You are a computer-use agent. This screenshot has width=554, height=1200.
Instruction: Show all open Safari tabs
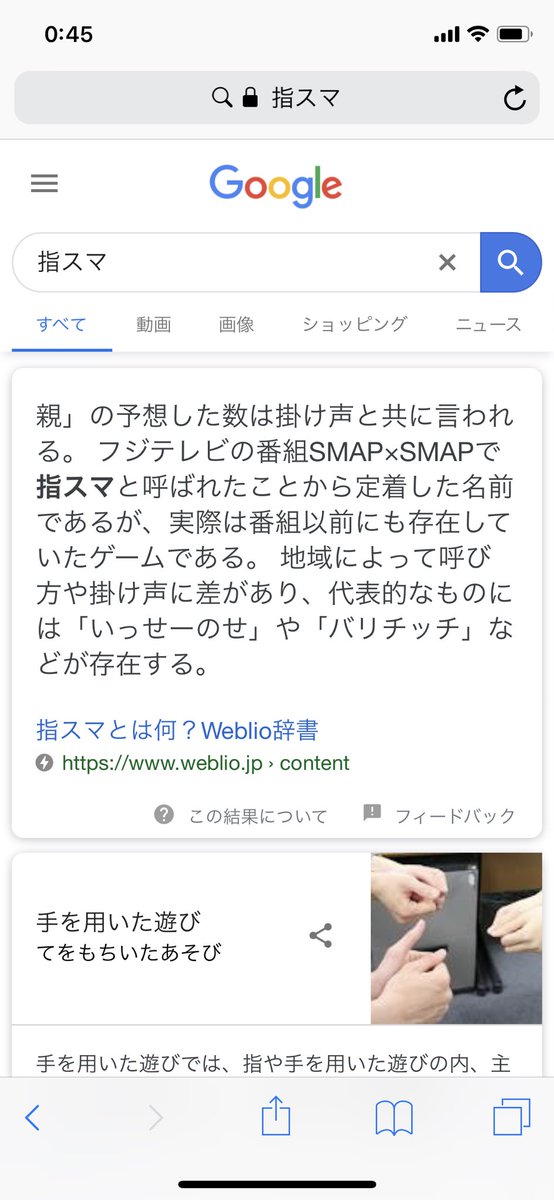coord(512,1118)
